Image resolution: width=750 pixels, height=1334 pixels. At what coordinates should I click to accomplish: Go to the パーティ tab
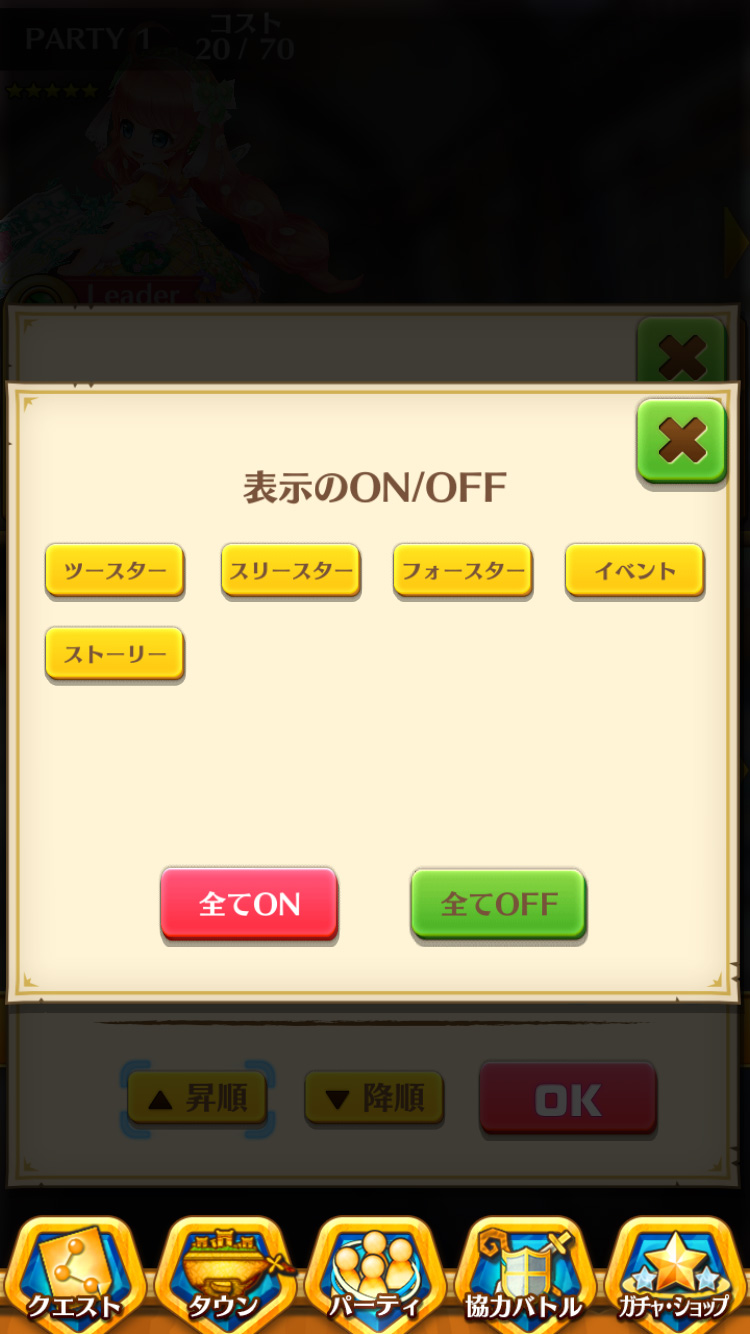(x=375, y=1275)
